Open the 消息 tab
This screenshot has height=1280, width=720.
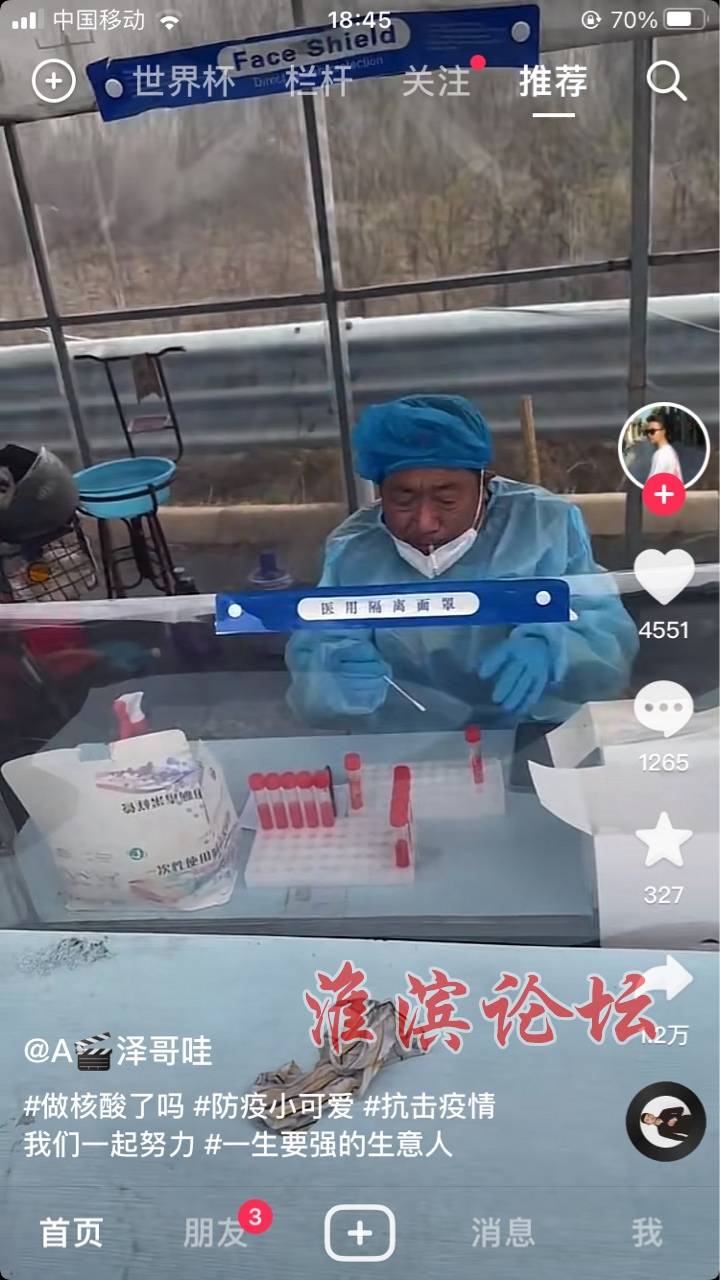[503, 1233]
